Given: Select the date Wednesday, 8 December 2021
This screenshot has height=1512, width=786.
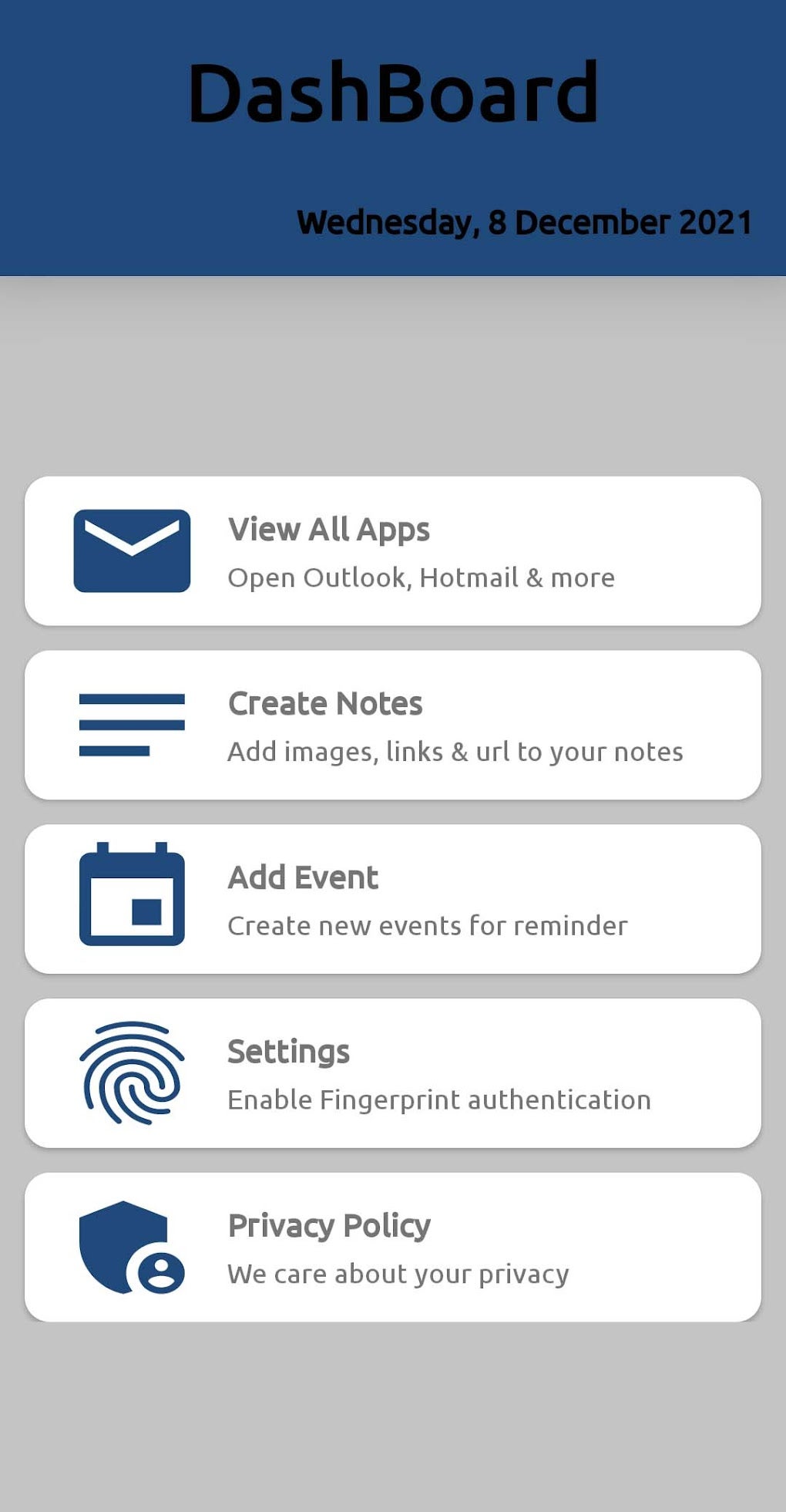Looking at the screenshot, I should pyautogui.click(x=522, y=223).
